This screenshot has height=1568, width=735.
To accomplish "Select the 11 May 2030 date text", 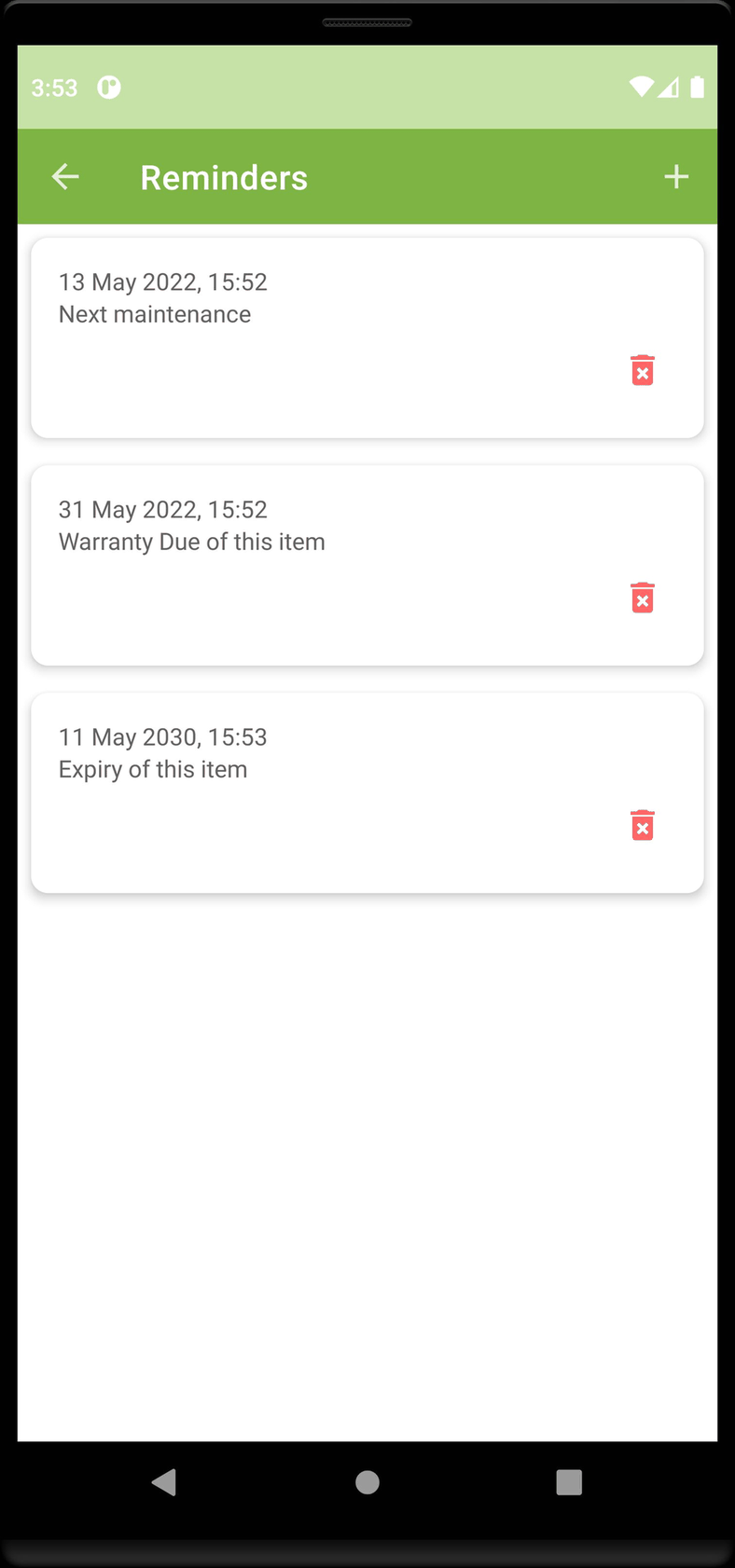I will pyautogui.click(x=163, y=736).
